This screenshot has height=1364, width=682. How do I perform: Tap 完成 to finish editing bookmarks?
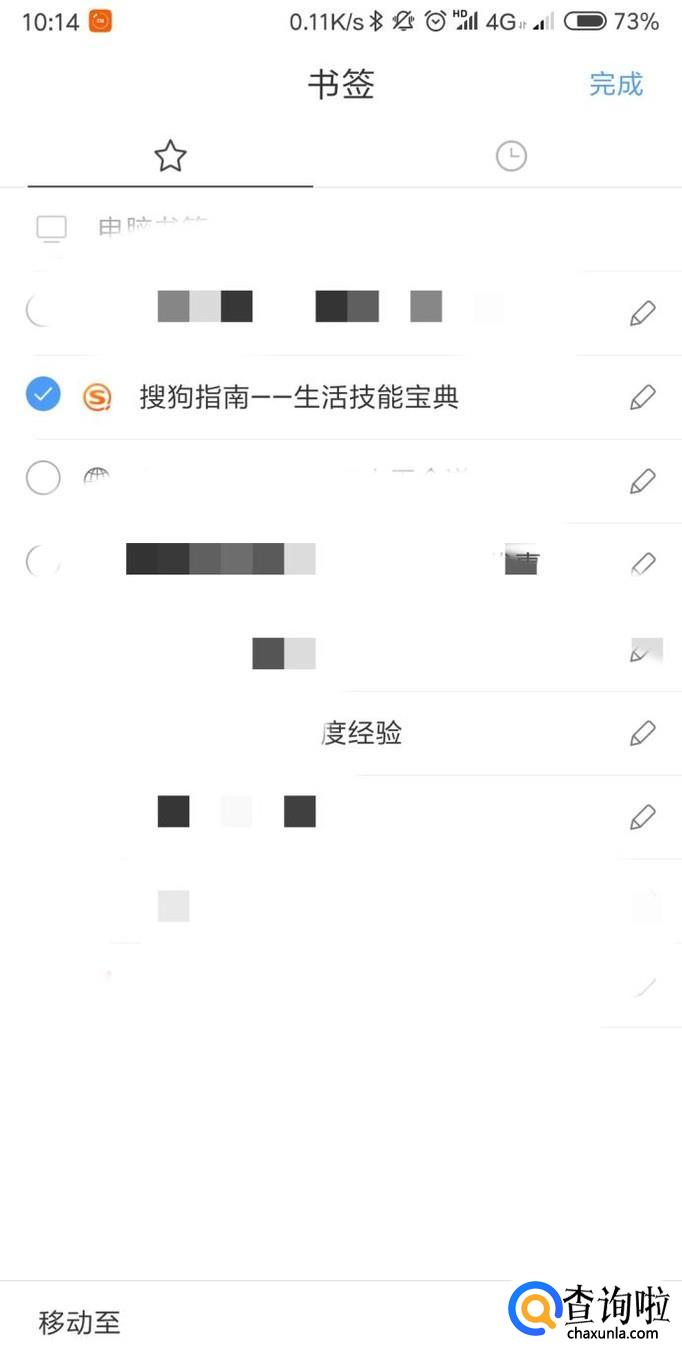pyautogui.click(x=615, y=84)
